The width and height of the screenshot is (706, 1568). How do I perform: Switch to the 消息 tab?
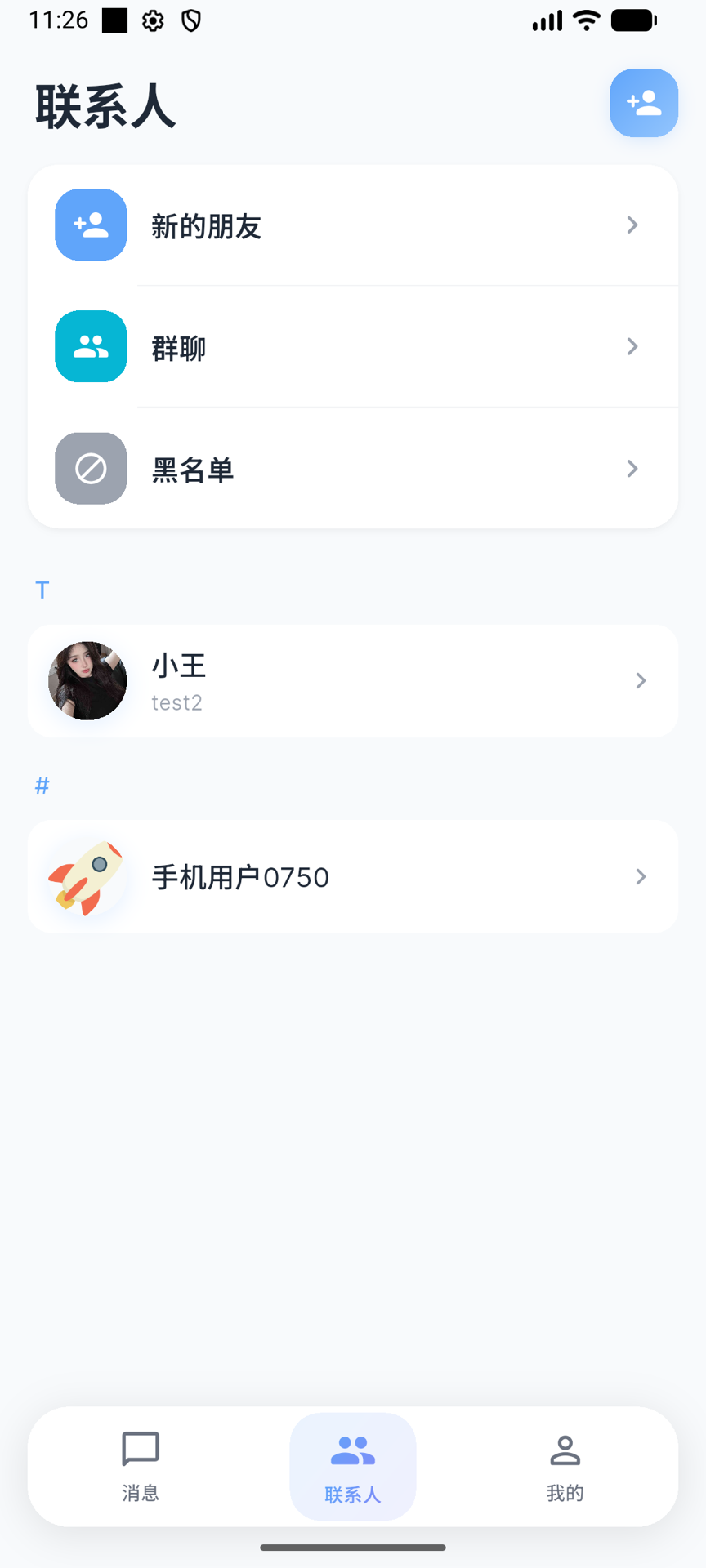tap(140, 1466)
